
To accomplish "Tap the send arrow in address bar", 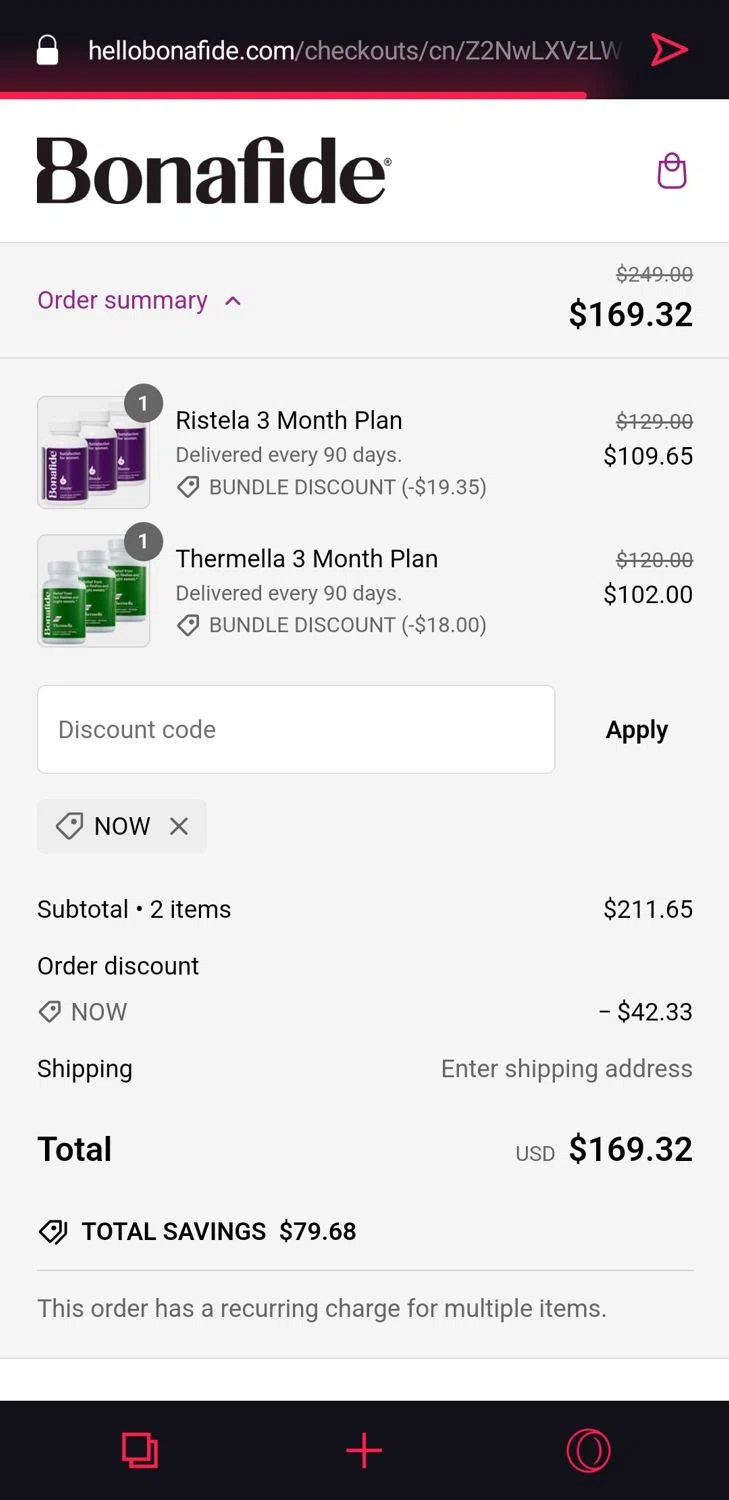I will tap(669, 50).
